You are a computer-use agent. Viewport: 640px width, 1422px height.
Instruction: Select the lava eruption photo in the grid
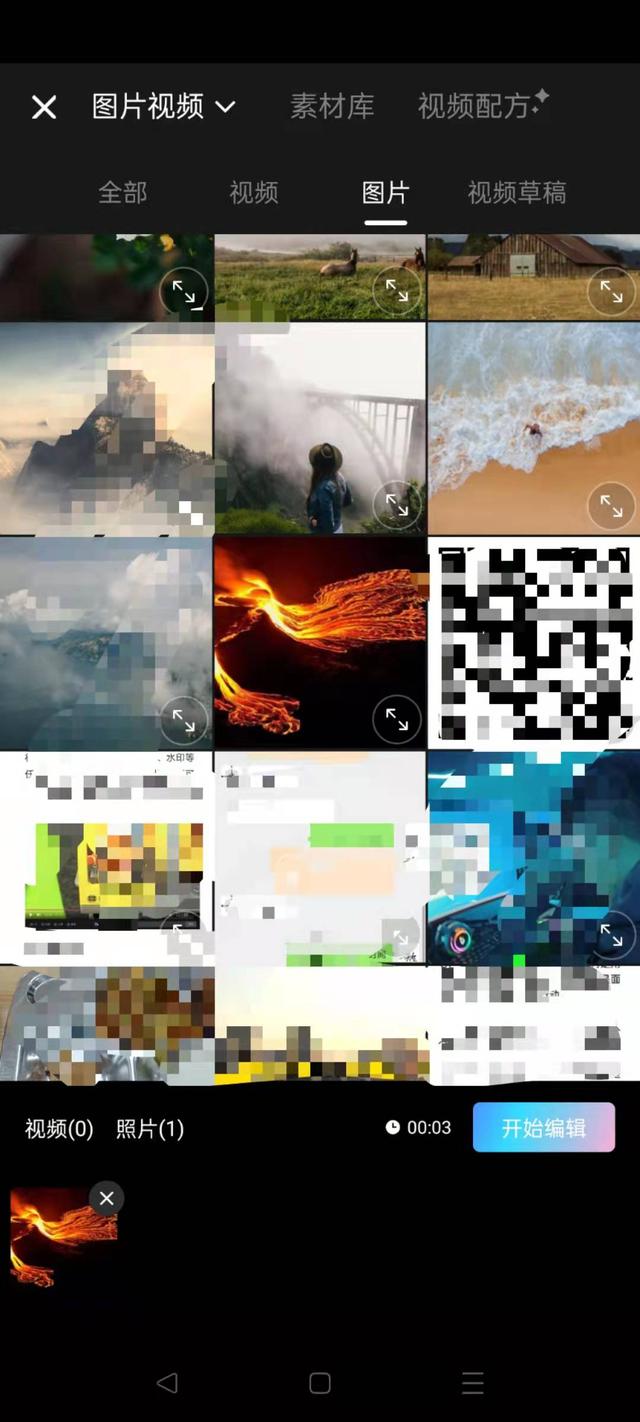coord(320,643)
